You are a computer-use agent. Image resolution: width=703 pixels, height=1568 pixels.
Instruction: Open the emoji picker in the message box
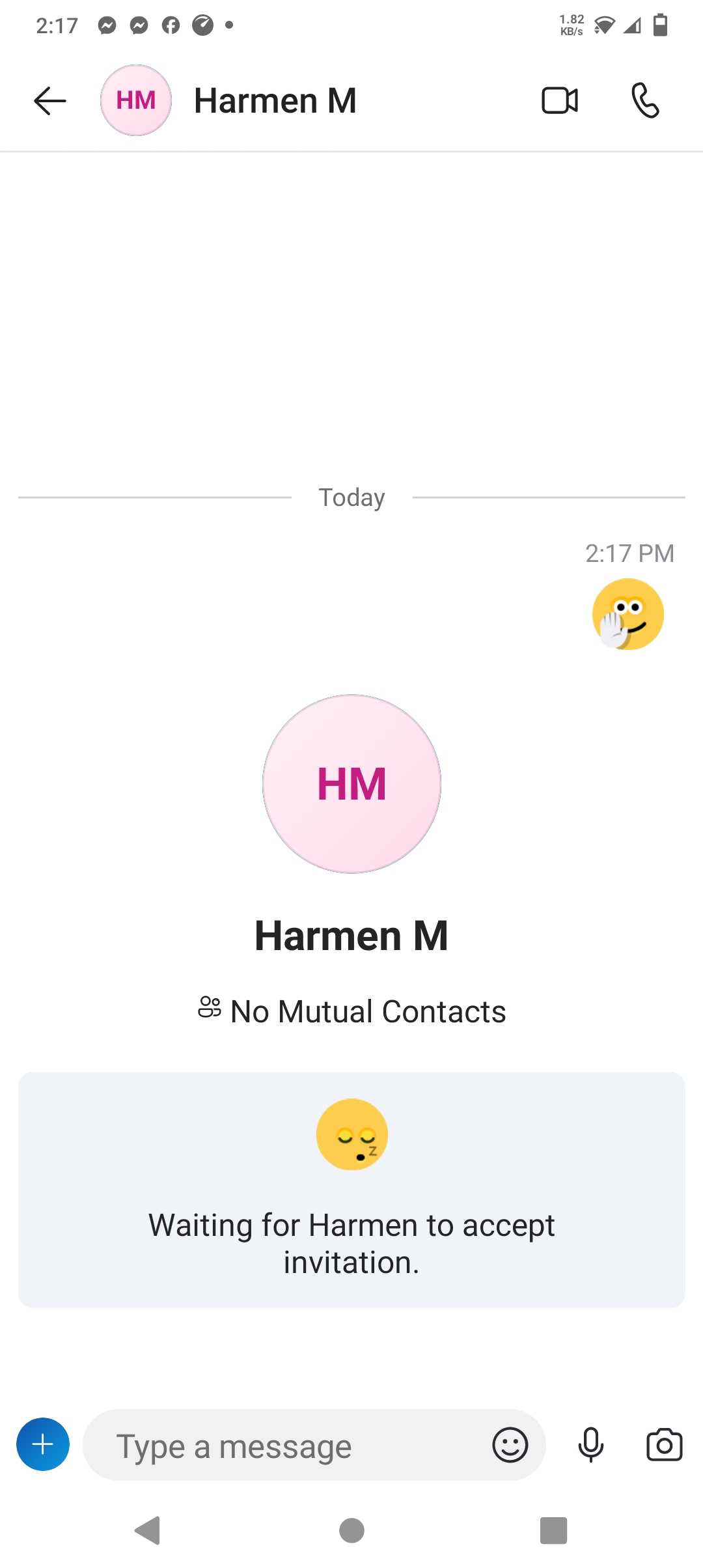point(510,1445)
